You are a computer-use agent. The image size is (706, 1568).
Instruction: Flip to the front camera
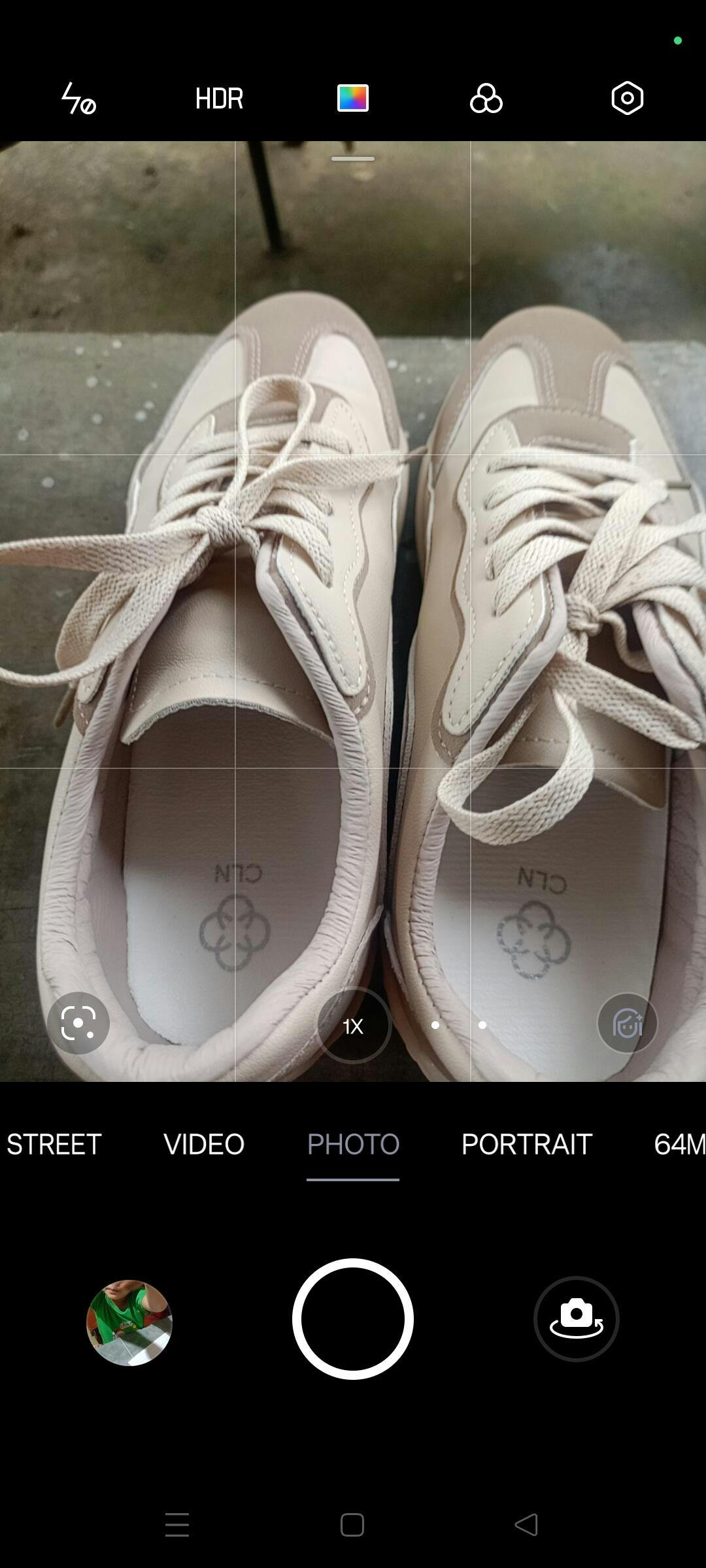[576, 1319]
